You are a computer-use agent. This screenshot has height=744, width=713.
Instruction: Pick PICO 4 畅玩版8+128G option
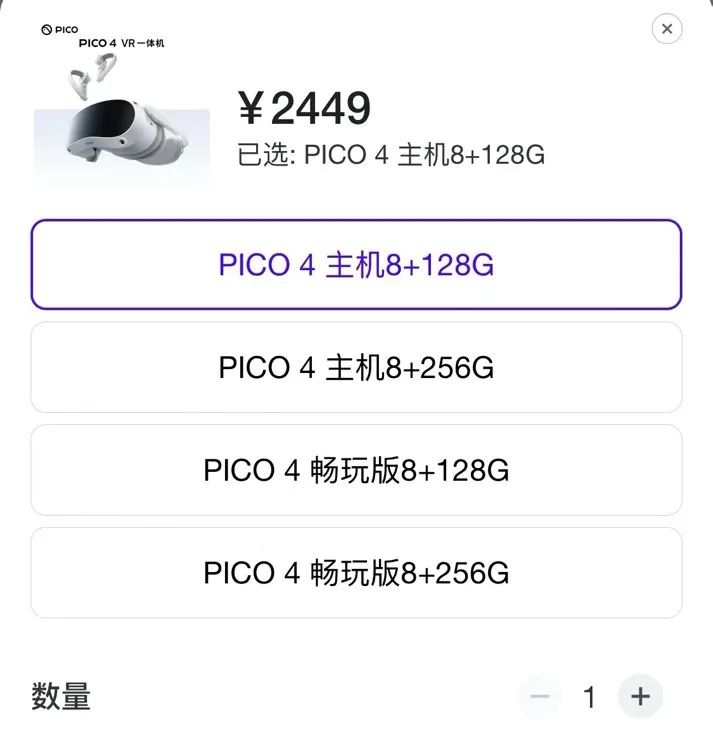356,470
